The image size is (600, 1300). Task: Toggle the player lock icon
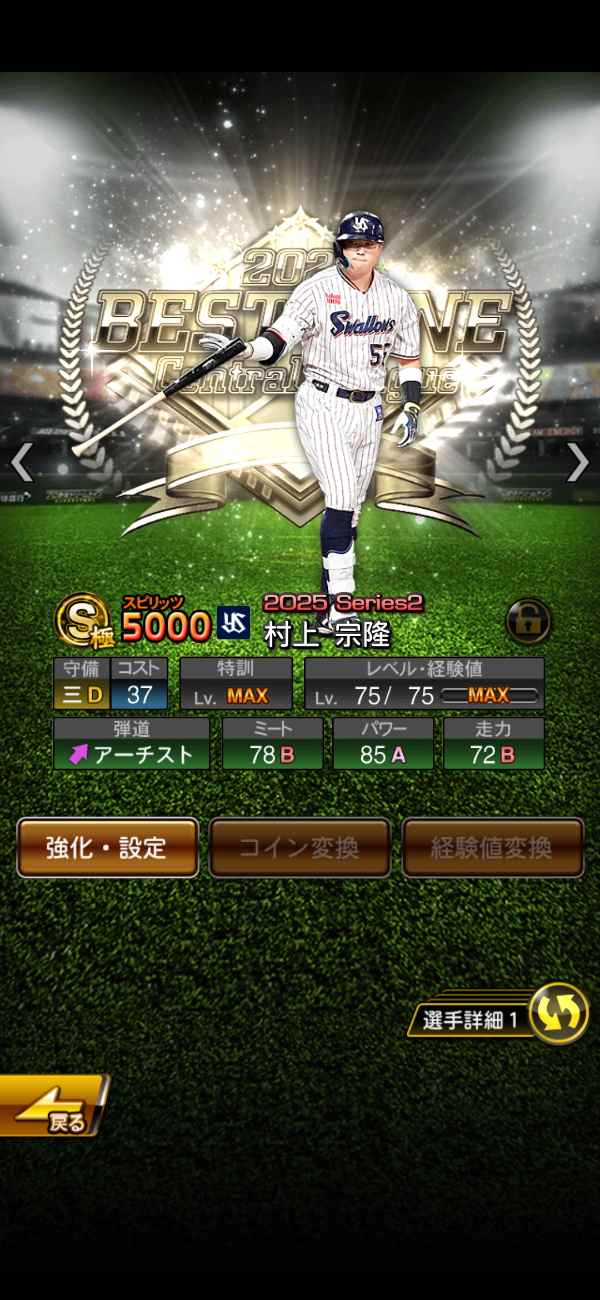[528, 621]
